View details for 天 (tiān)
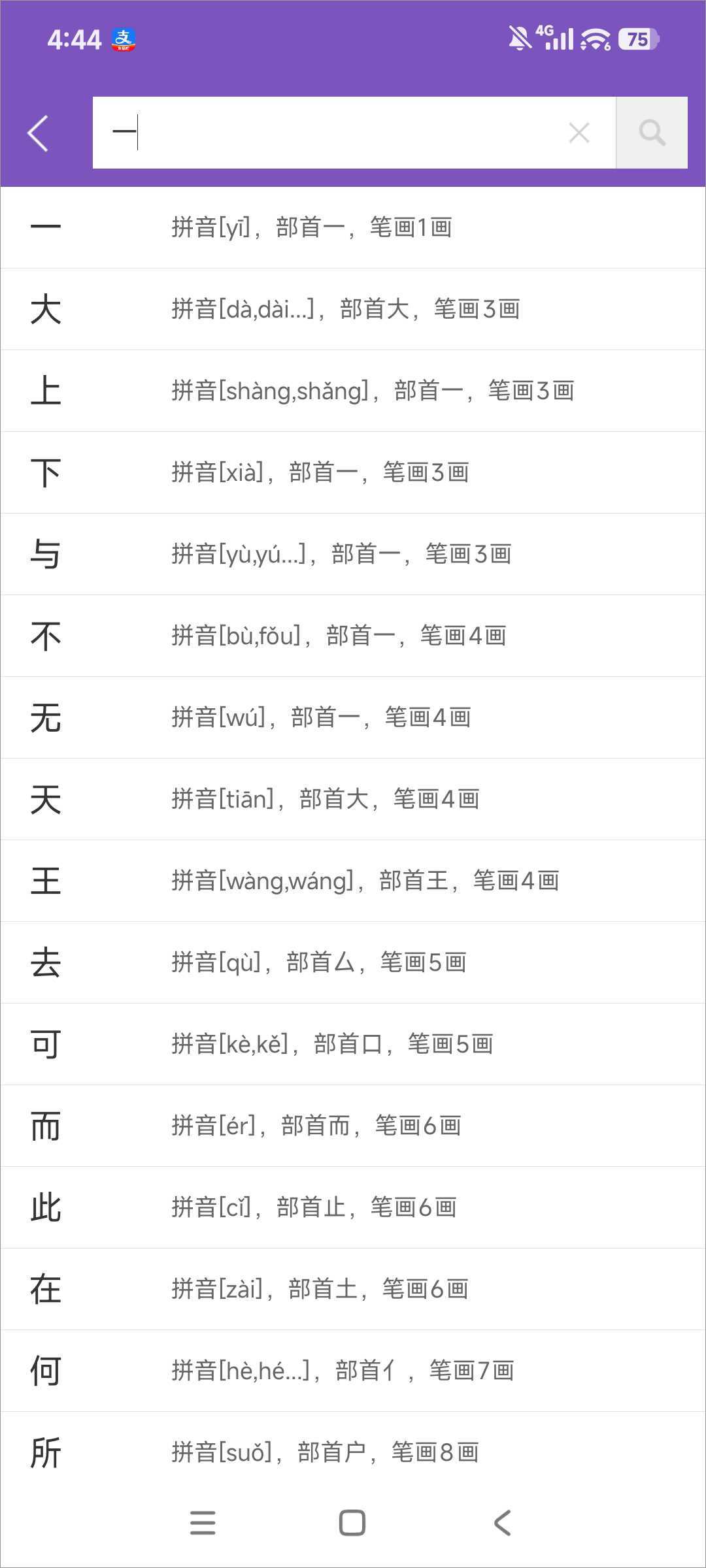 [353, 799]
